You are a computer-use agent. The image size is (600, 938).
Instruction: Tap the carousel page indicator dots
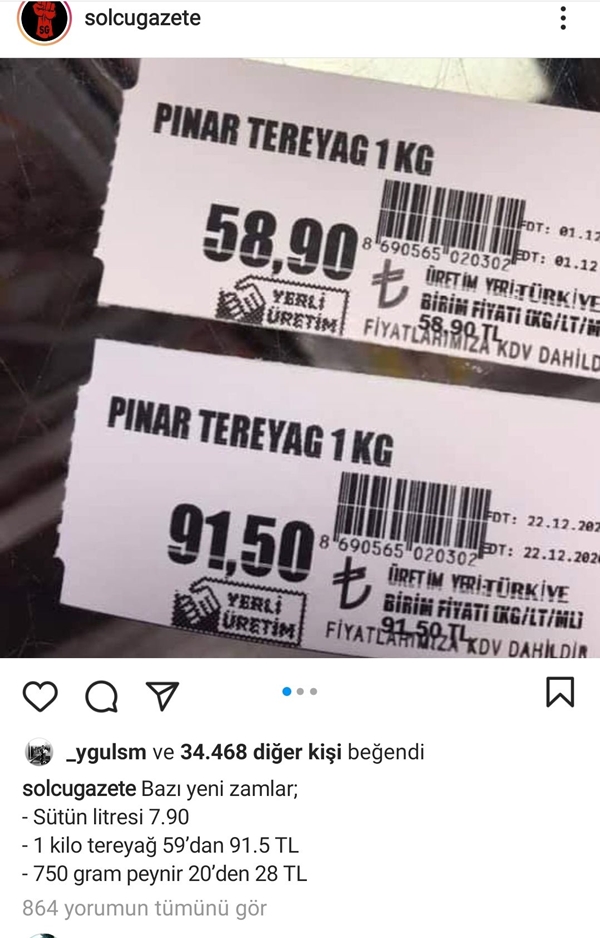(x=300, y=691)
